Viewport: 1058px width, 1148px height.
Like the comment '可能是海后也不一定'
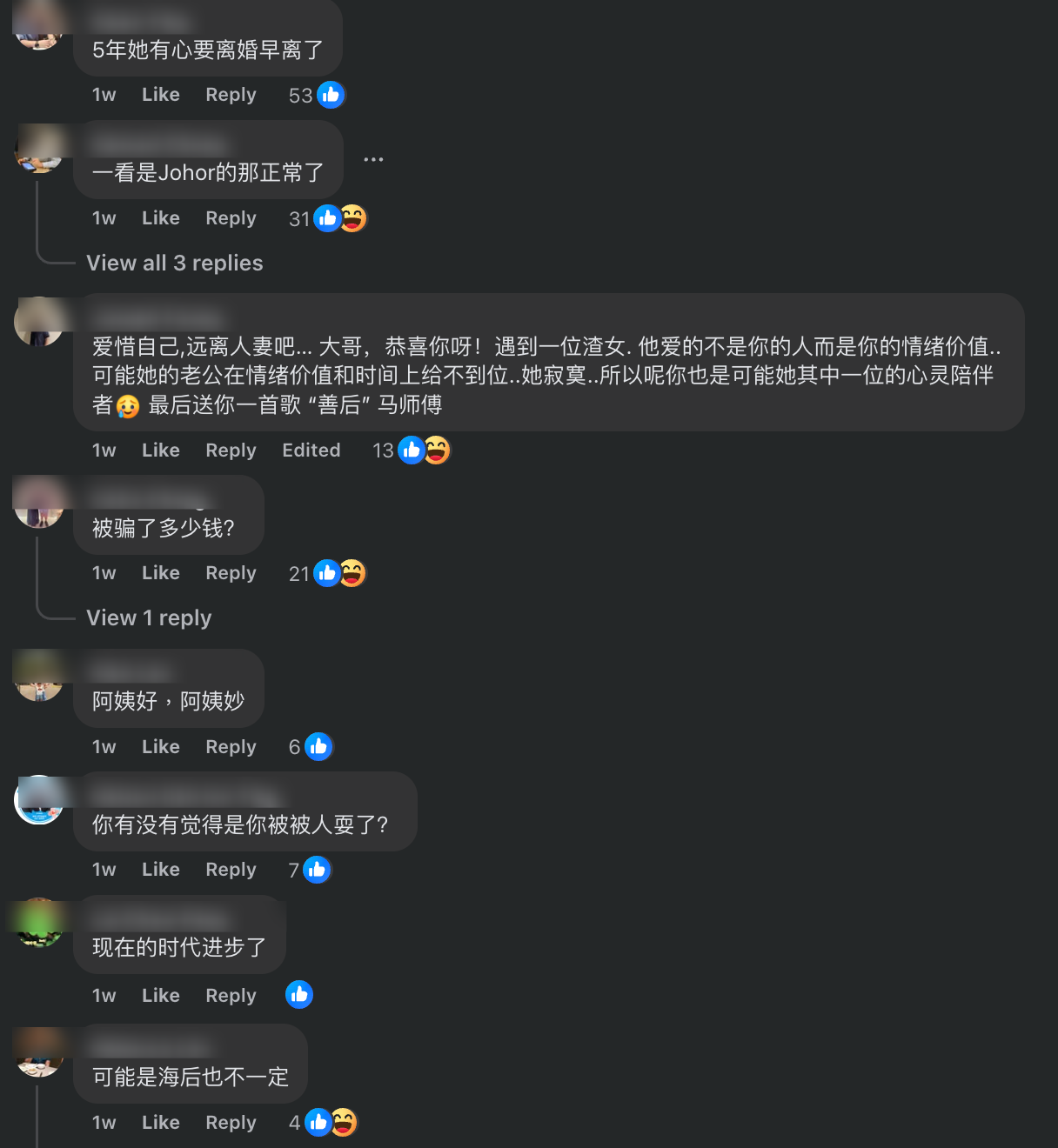coord(160,1123)
